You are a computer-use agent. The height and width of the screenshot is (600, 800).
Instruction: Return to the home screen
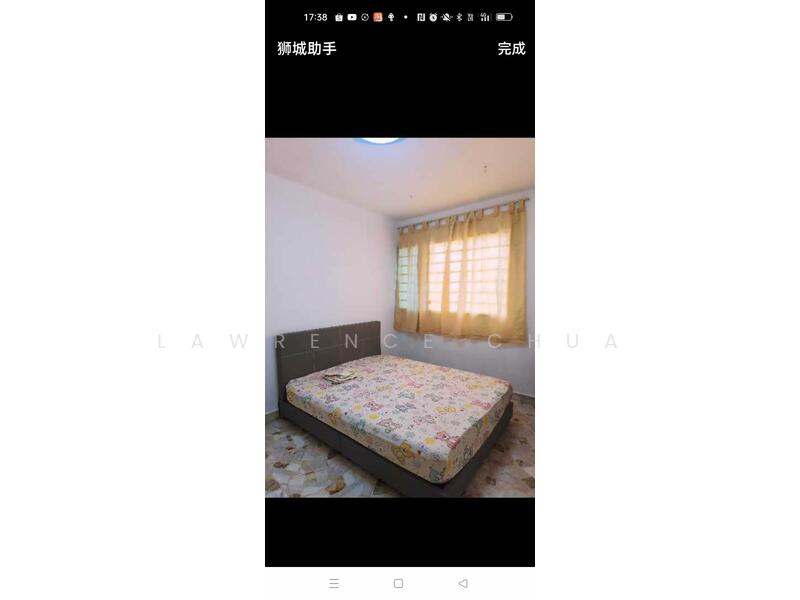tap(398, 583)
